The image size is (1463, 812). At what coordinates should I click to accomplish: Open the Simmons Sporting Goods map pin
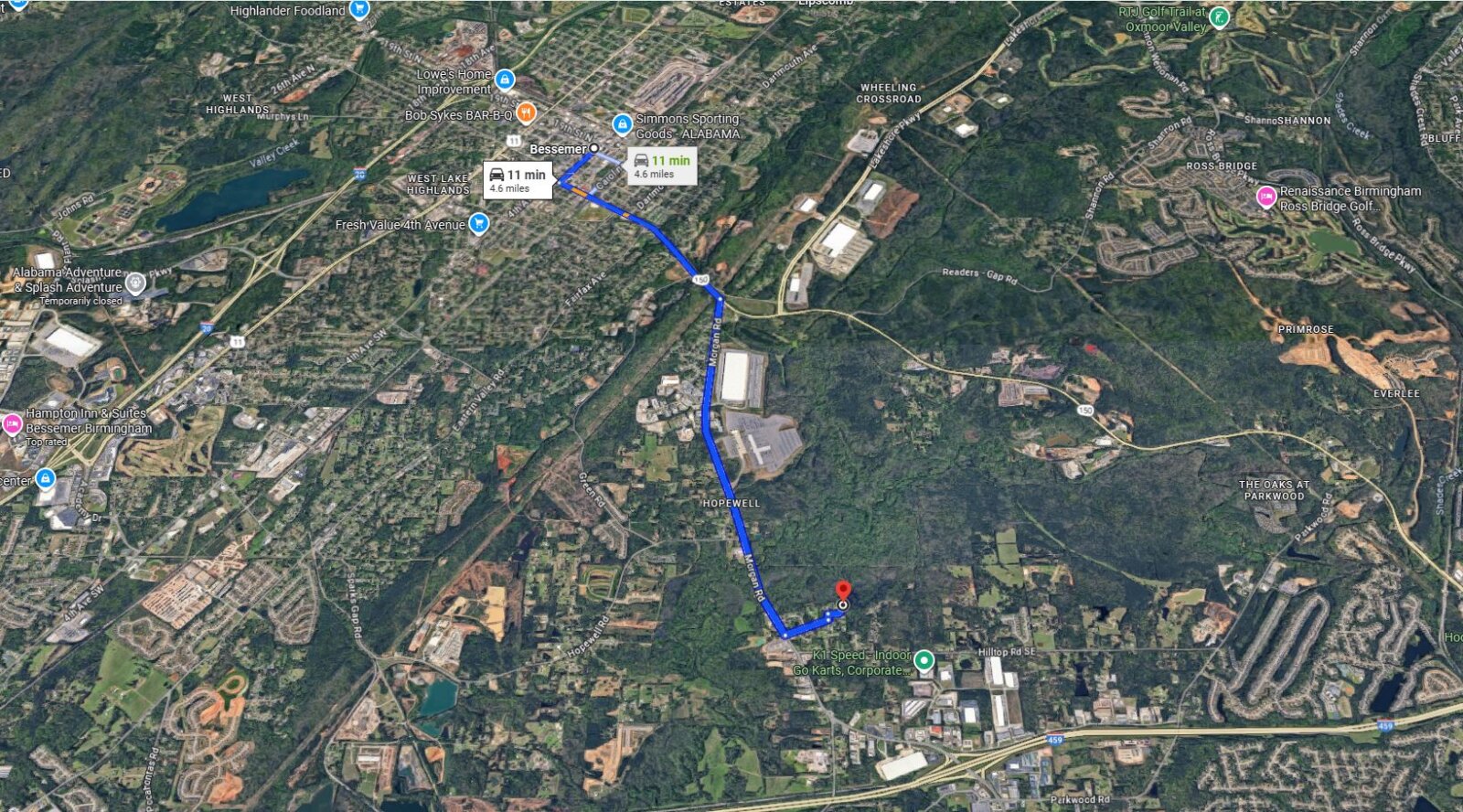(x=622, y=123)
